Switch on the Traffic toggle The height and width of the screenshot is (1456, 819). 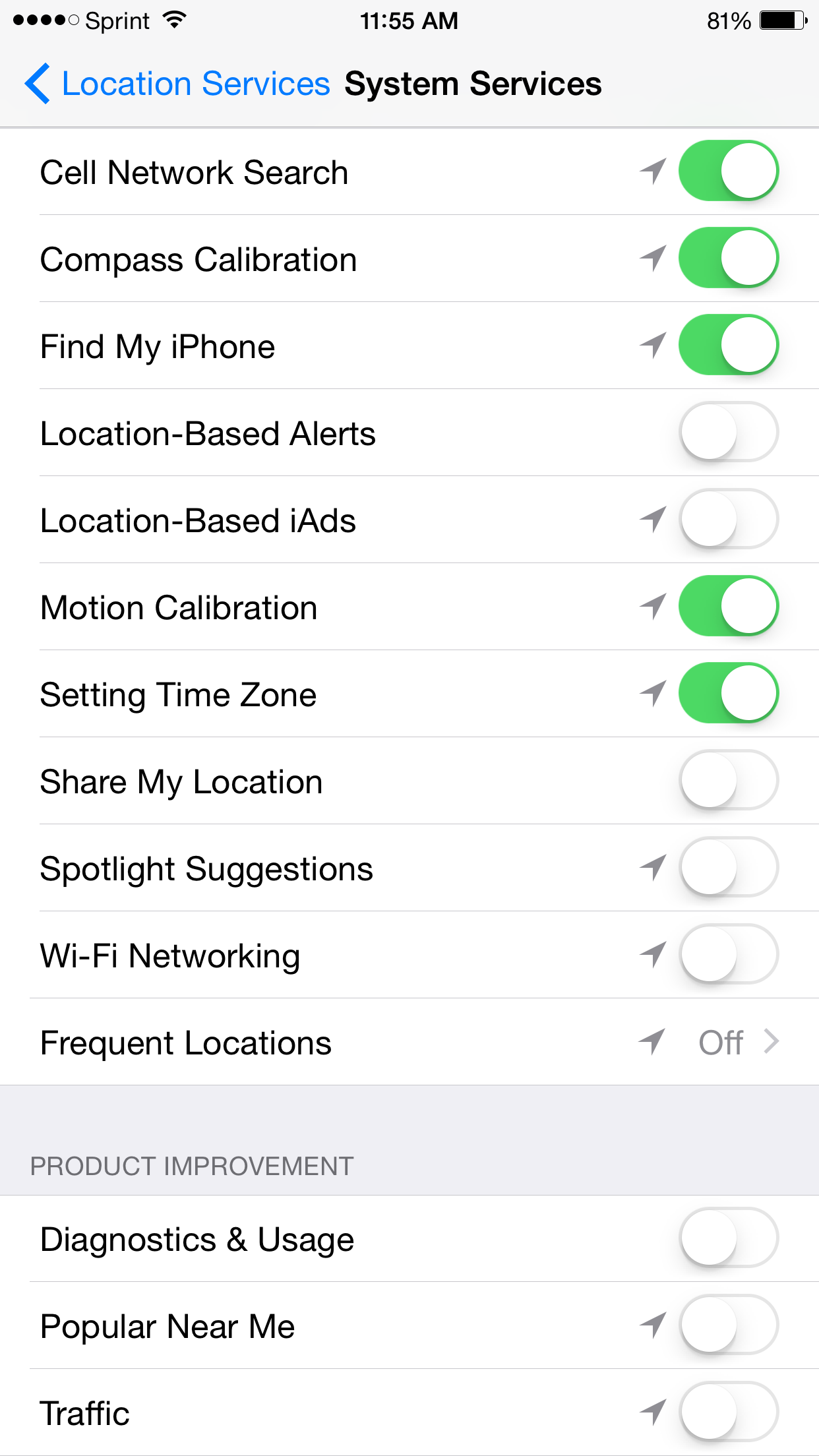pos(729,1412)
